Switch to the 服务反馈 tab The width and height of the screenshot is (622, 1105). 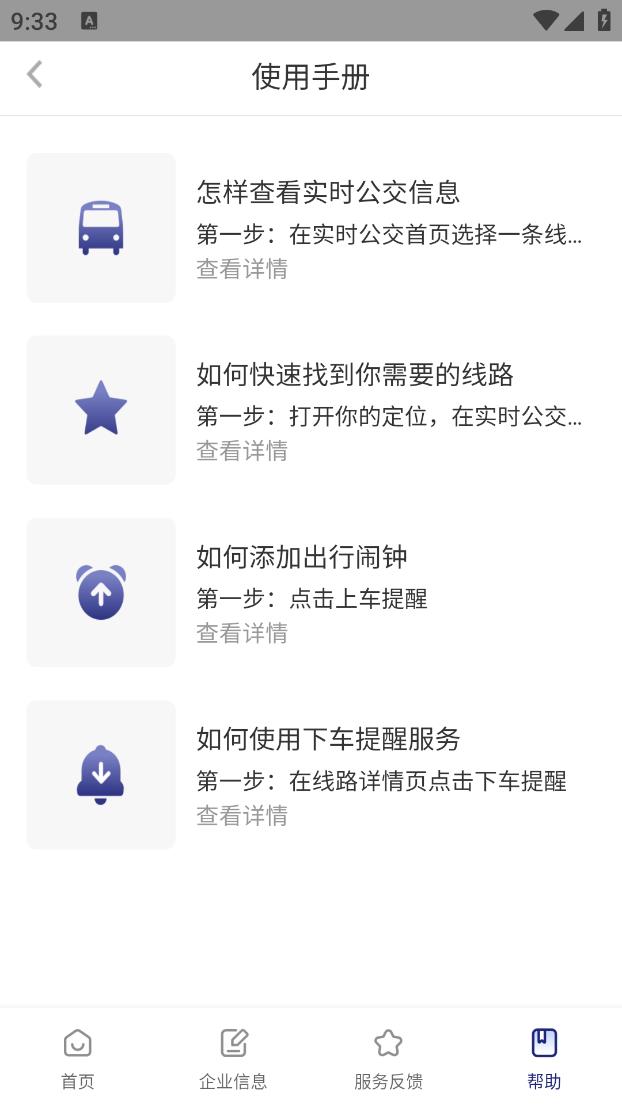click(x=388, y=1057)
